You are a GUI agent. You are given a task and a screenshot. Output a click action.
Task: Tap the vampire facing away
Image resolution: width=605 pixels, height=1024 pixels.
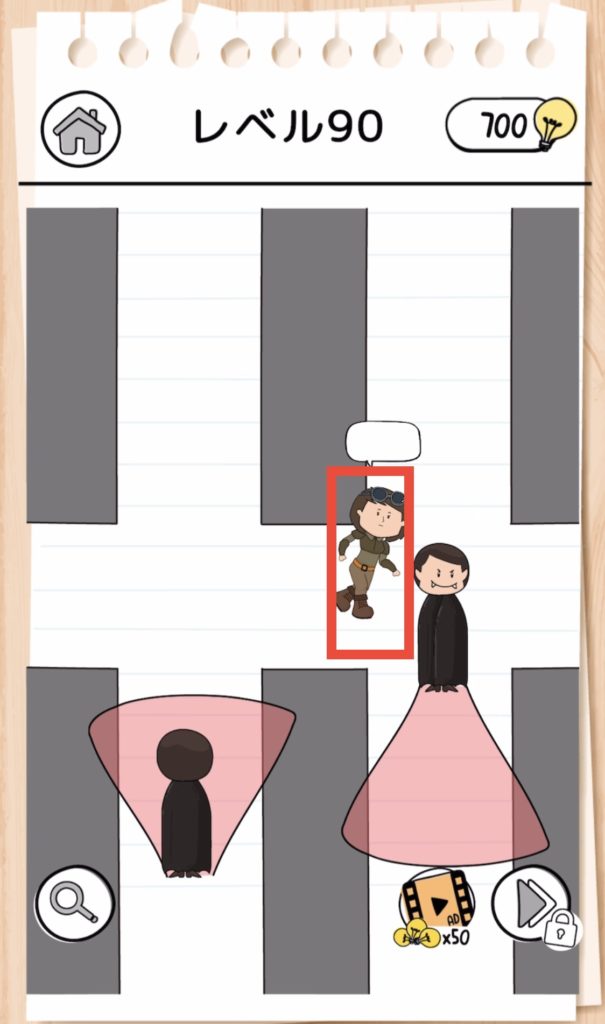[186, 802]
